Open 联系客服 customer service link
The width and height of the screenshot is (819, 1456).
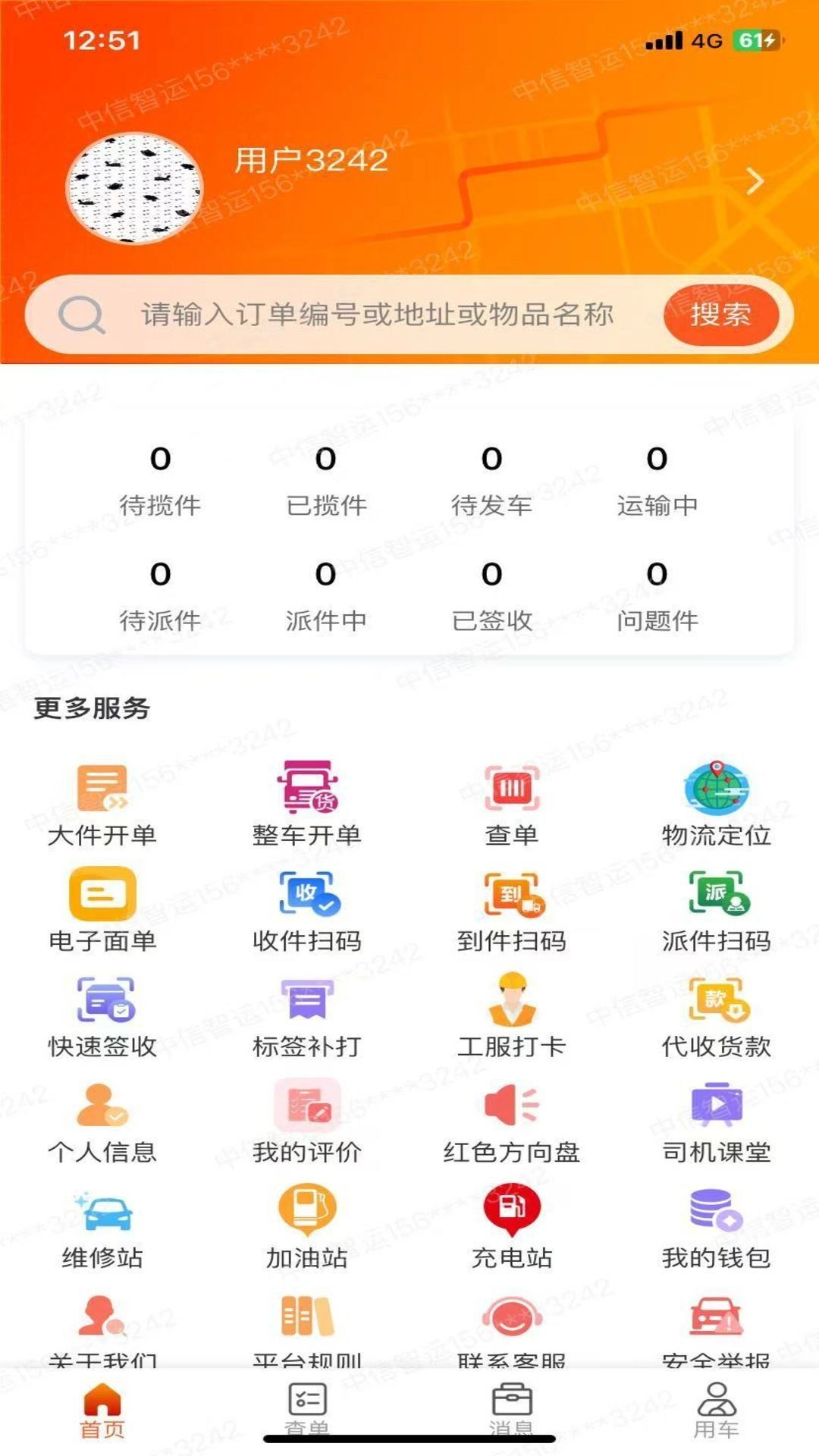[512, 1331]
